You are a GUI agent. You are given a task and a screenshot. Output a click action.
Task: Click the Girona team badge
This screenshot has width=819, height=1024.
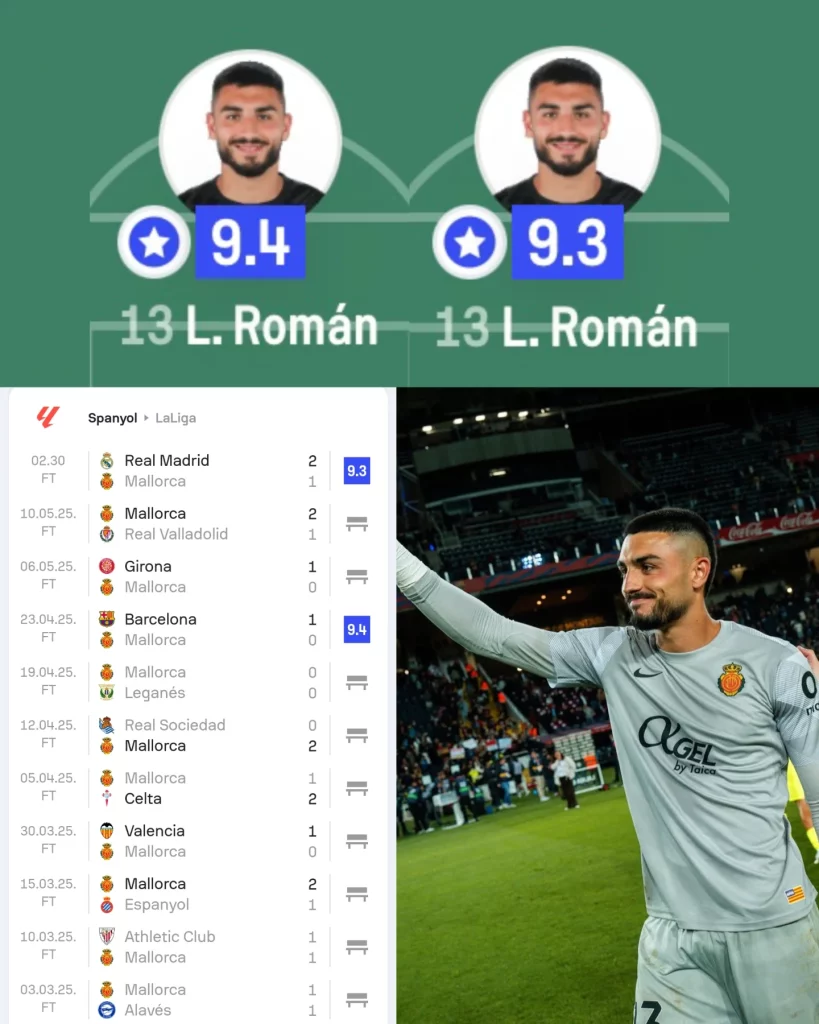coord(107,566)
